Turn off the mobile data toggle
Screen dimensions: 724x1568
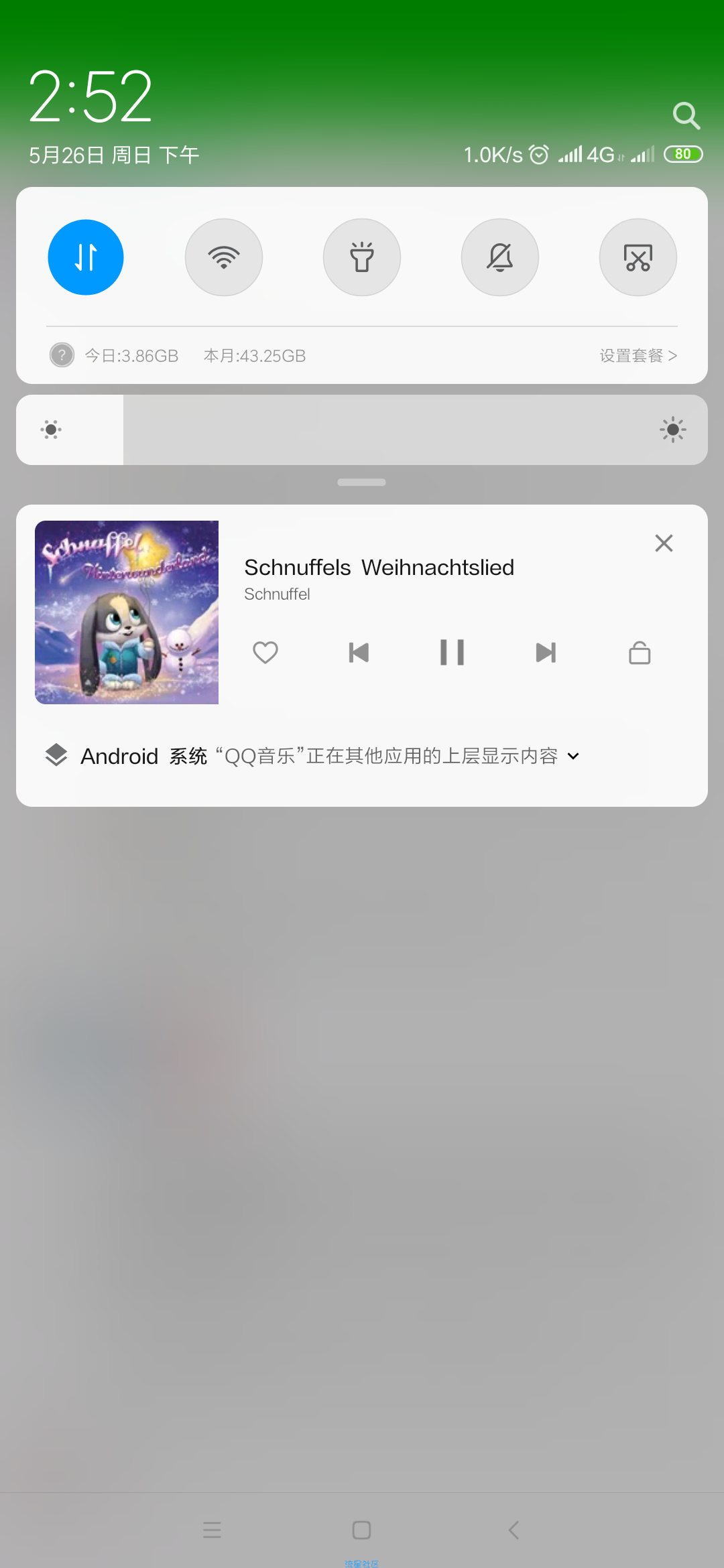pos(86,257)
